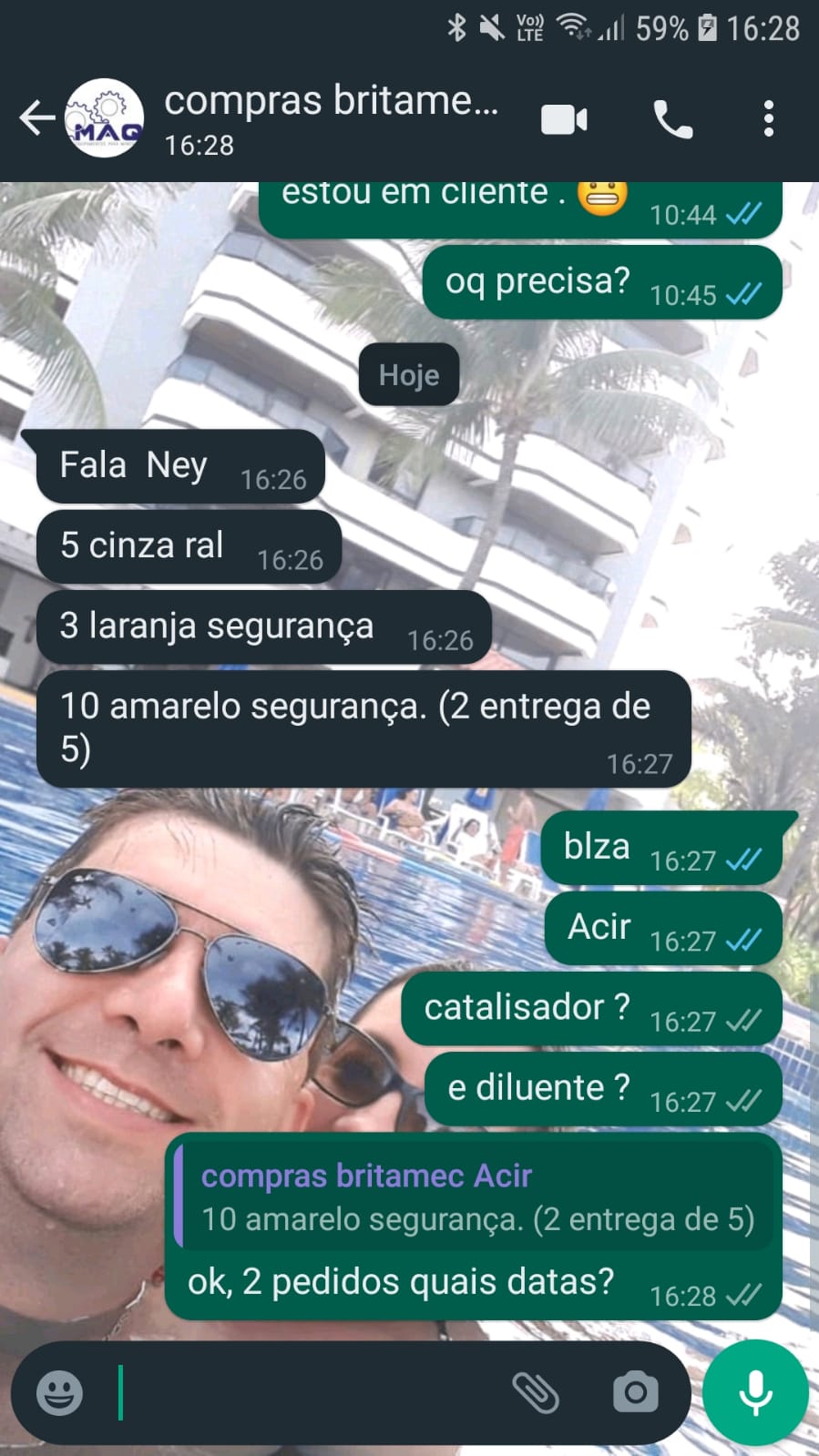This screenshot has width=819, height=1456.
Task: Tap the microphone voice message button
Action: [x=755, y=1392]
